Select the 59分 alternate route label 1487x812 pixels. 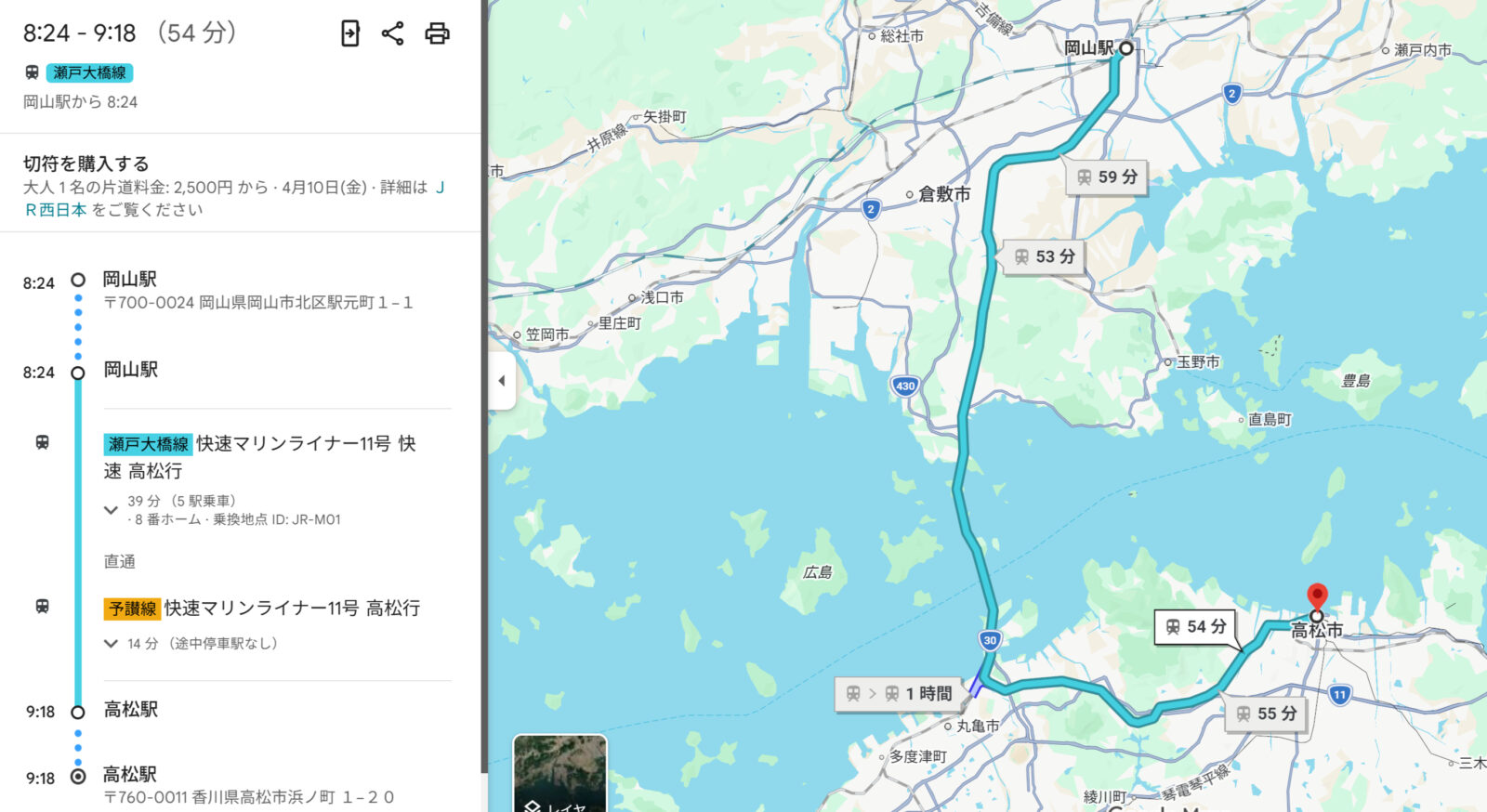pos(1107,177)
